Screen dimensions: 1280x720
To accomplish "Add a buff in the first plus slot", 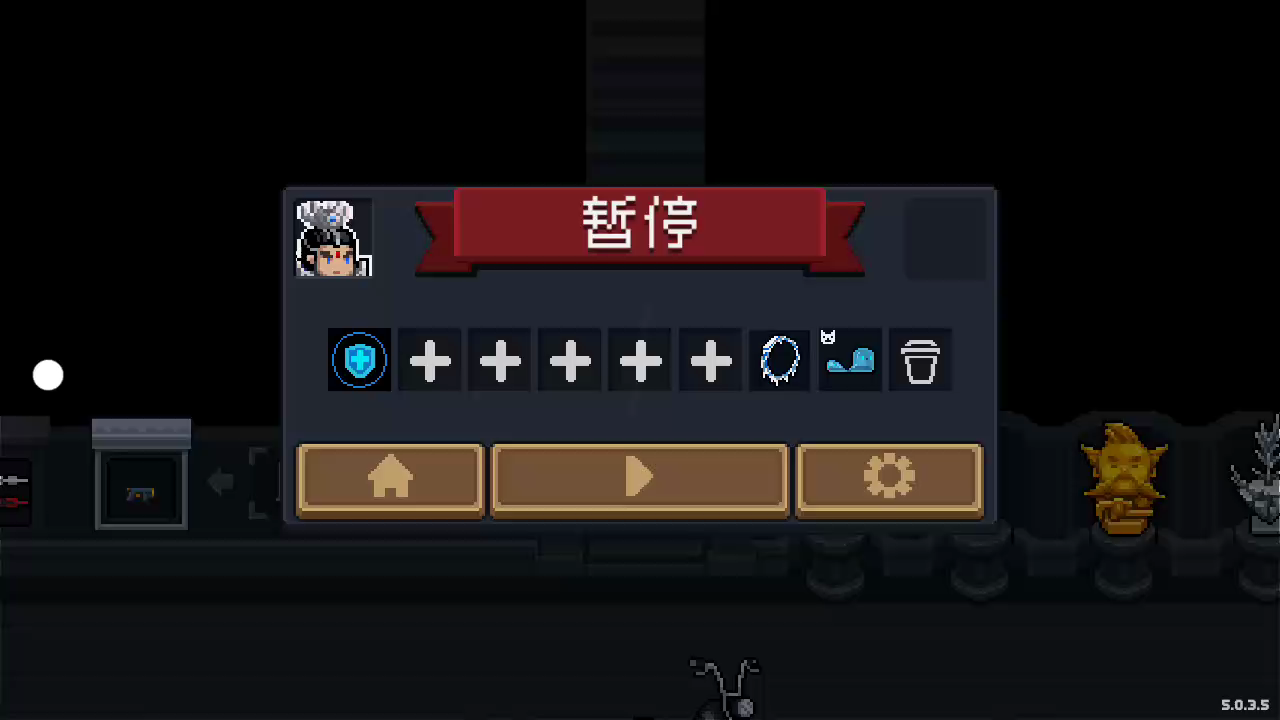I will tap(430, 361).
